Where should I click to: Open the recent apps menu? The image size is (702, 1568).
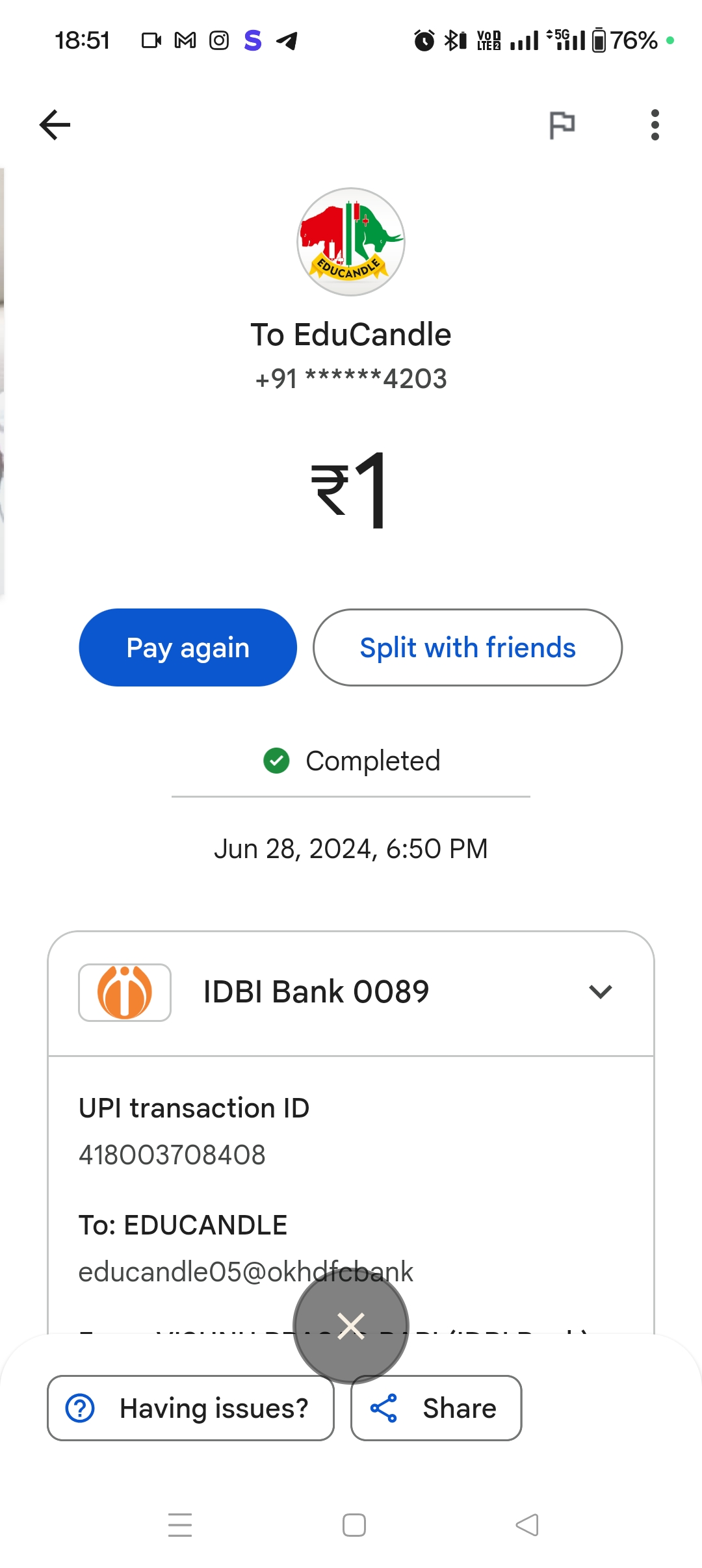pyautogui.click(x=180, y=1525)
